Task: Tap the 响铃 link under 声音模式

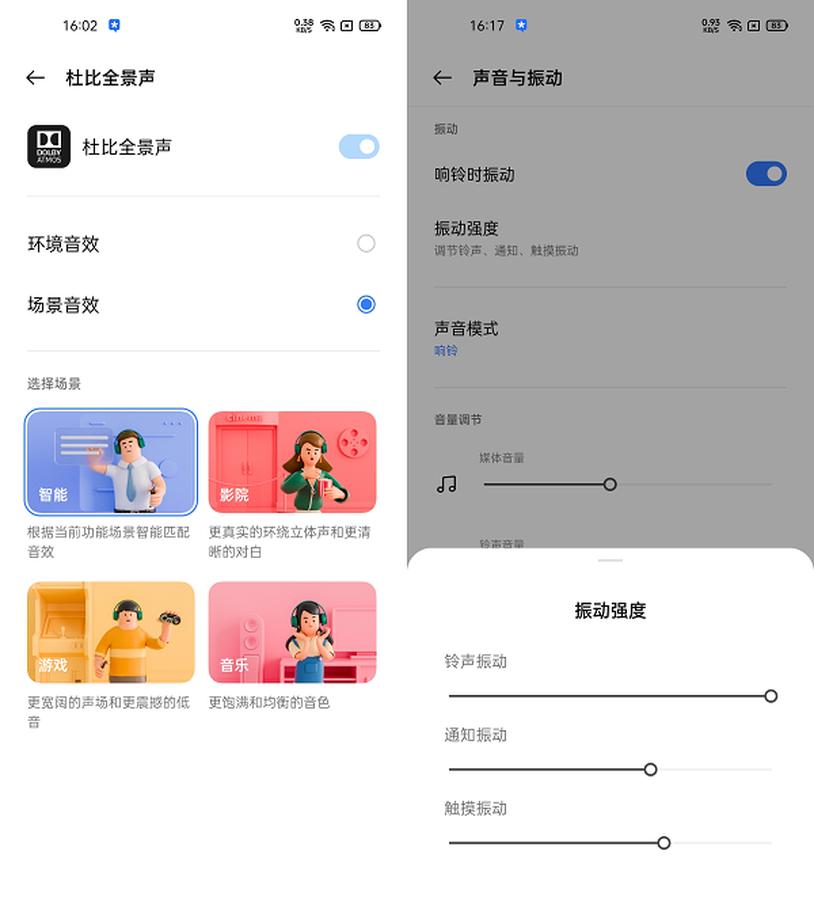Action: click(x=445, y=351)
